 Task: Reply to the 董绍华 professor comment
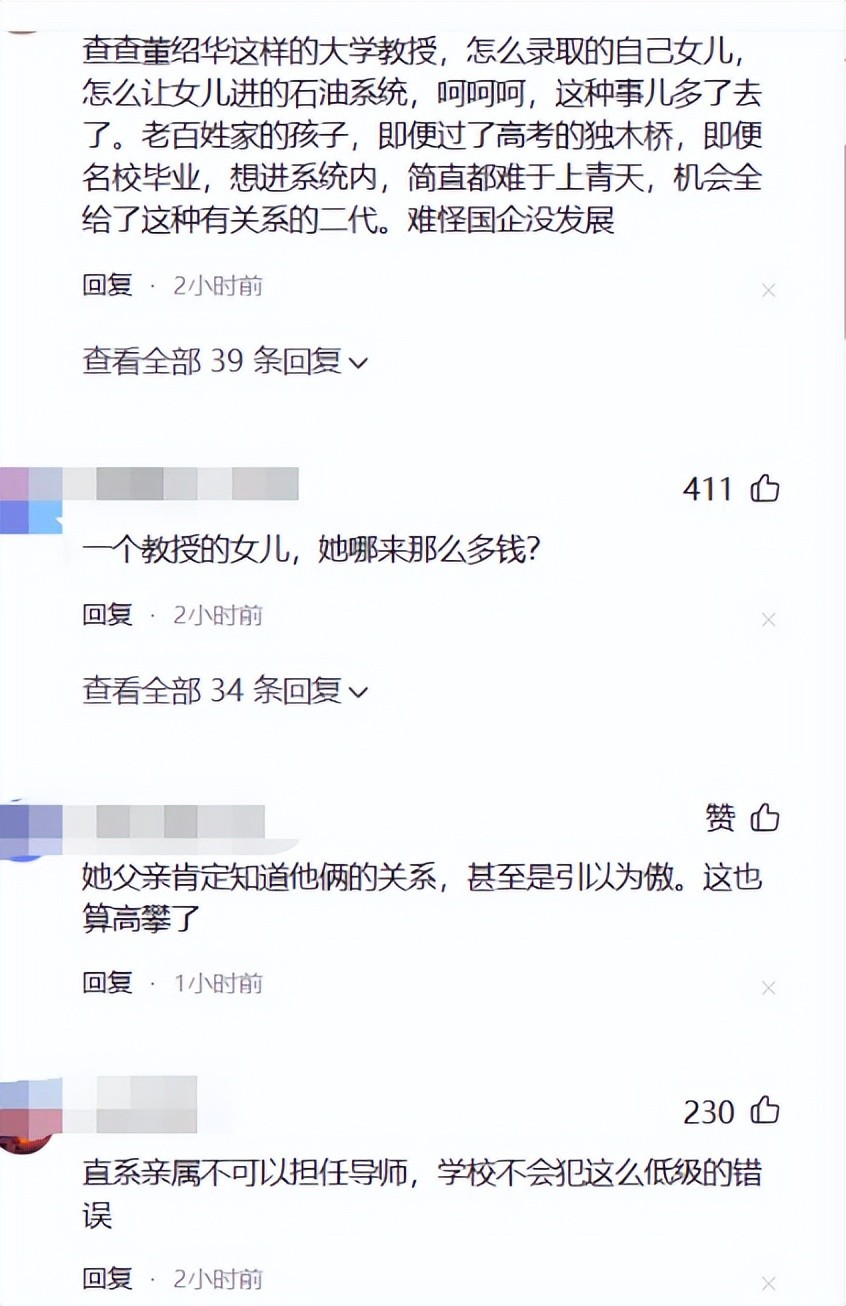(x=107, y=286)
